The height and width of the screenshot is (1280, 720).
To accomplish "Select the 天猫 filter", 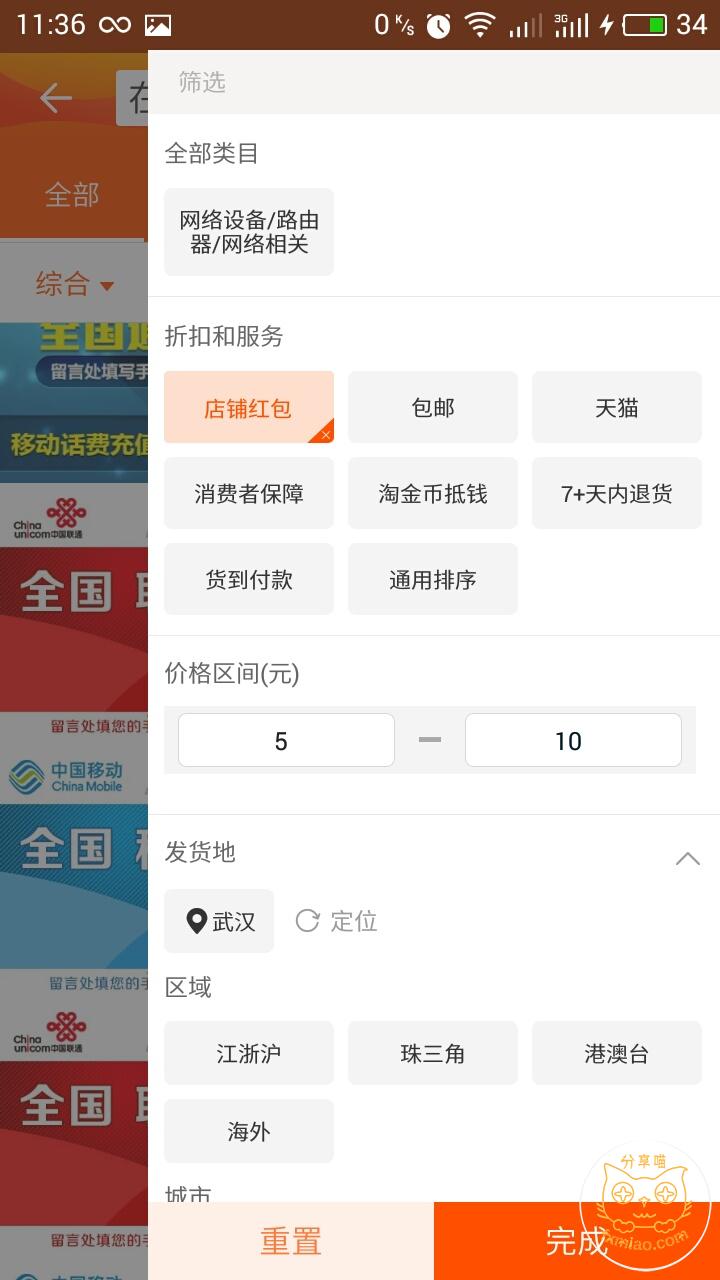I will [617, 407].
